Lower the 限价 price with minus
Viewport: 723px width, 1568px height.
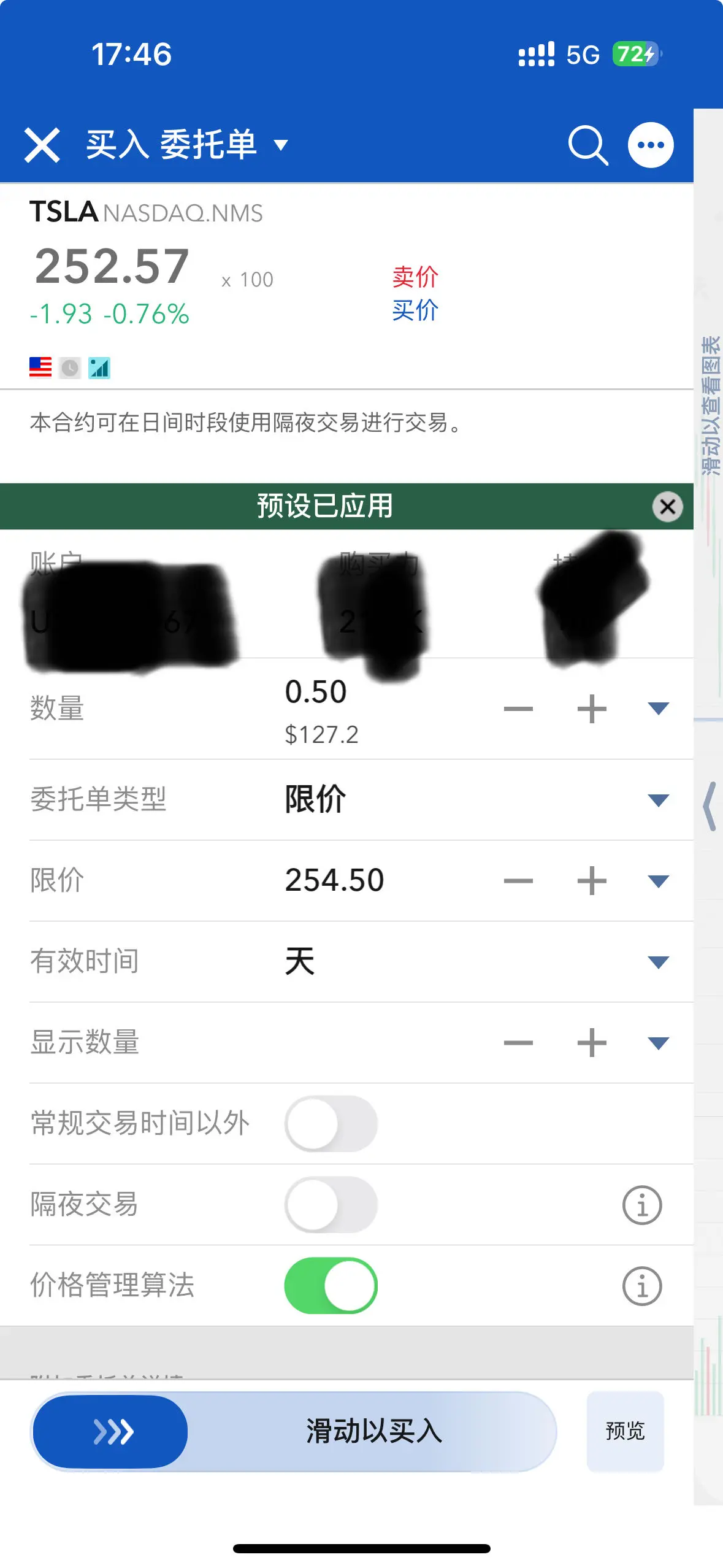[x=518, y=881]
